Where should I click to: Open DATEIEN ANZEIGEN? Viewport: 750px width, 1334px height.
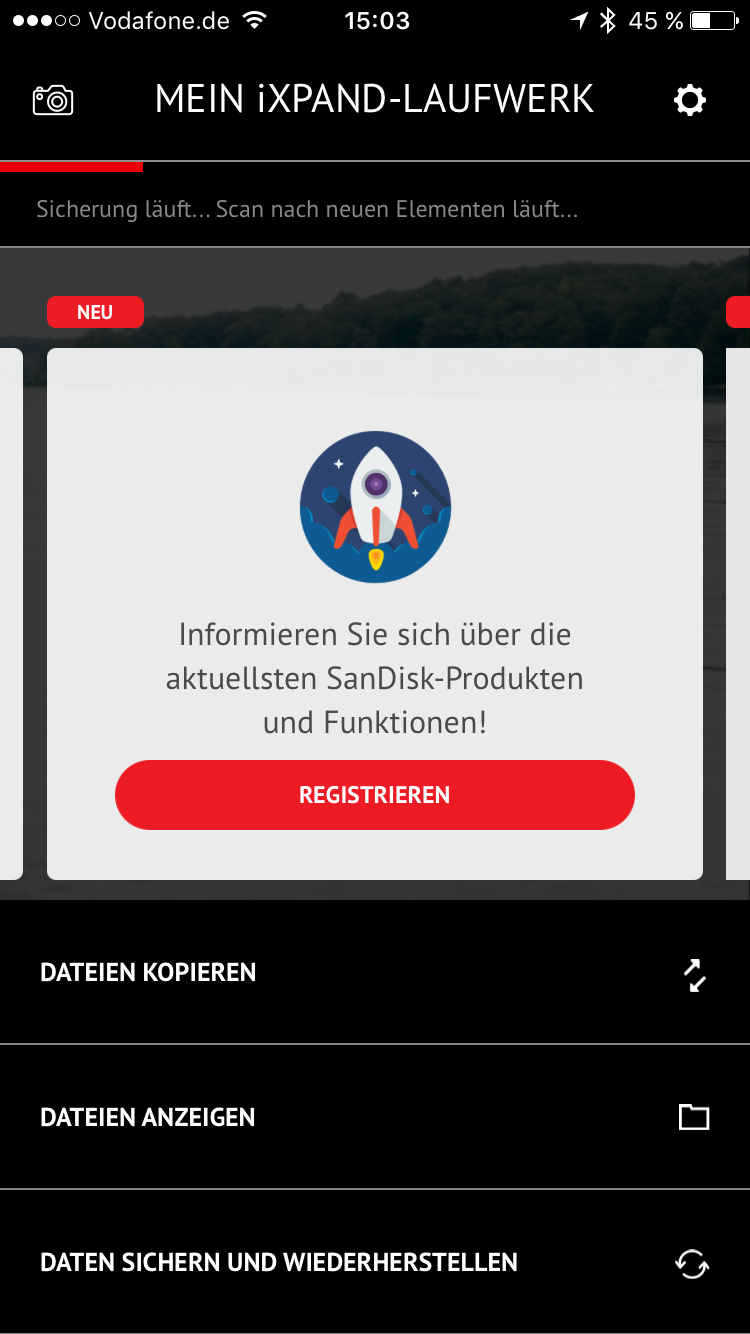(375, 1117)
